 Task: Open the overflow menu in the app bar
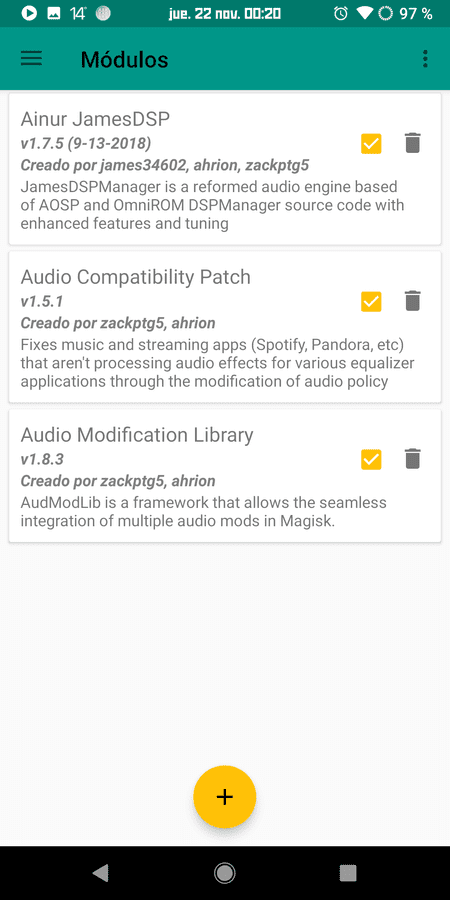click(x=425, y=59)
